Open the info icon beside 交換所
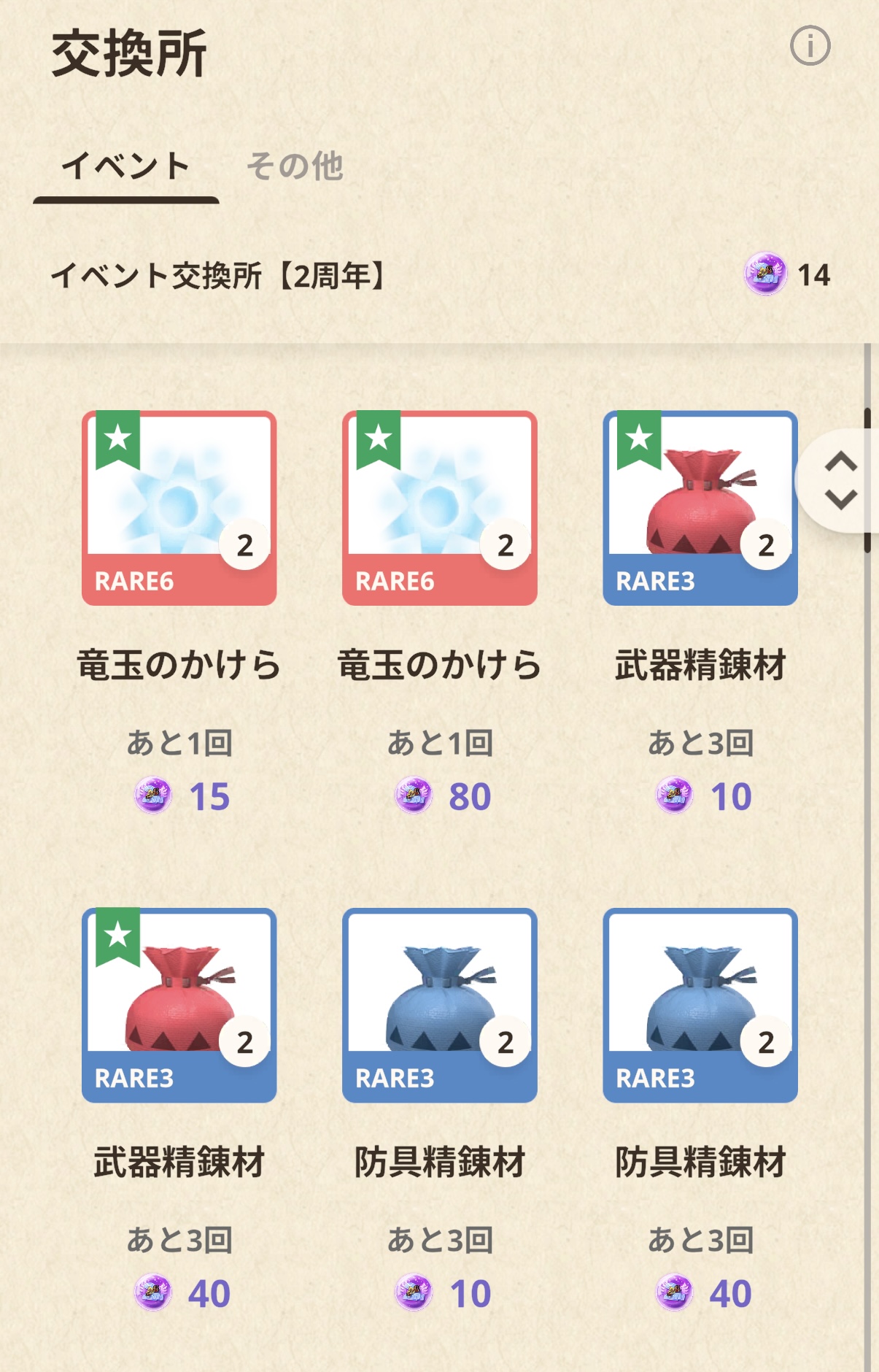 (x=810, y=46)
